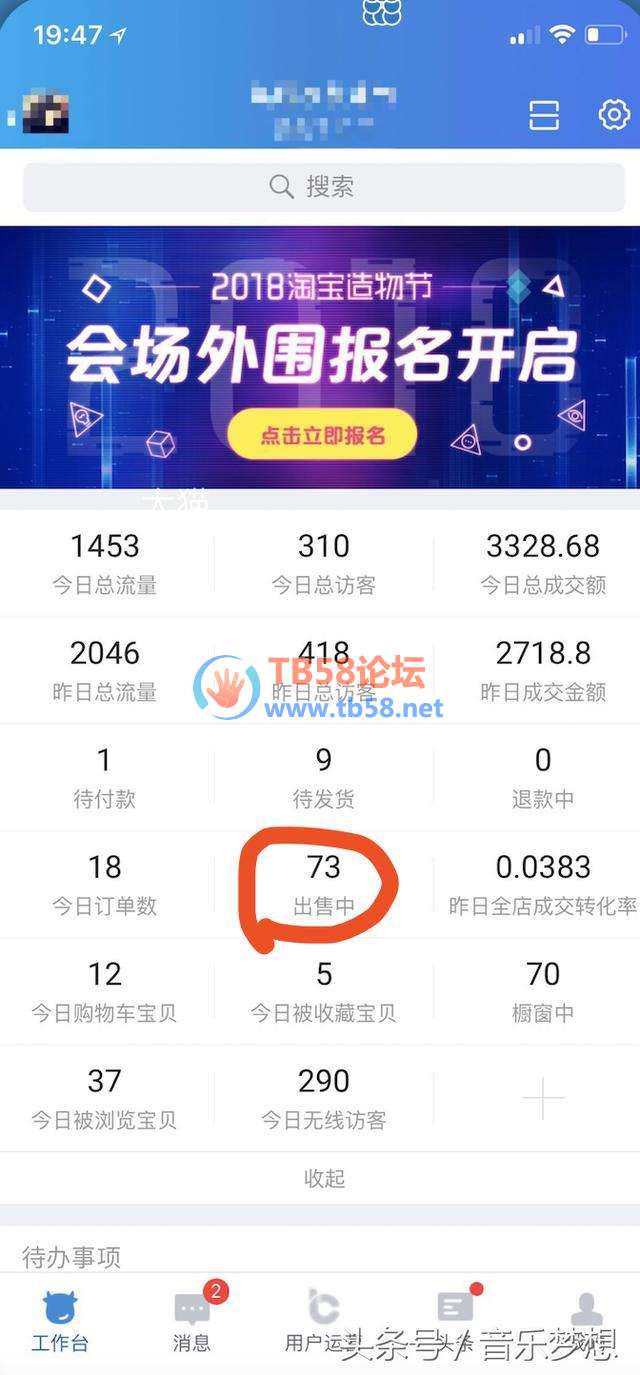Open 今日无线访客 data

coord(323,1098)
